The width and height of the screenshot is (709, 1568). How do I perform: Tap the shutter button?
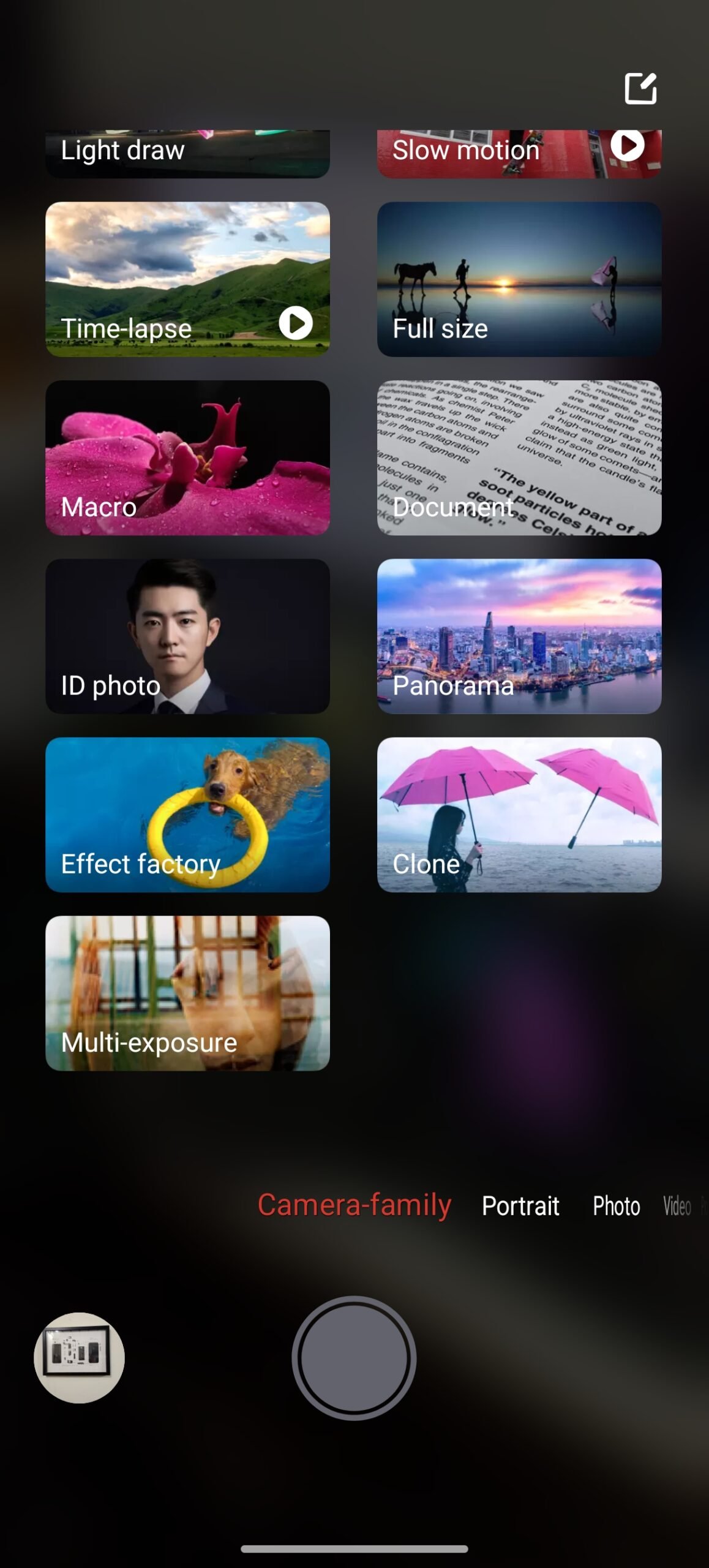354,1358
